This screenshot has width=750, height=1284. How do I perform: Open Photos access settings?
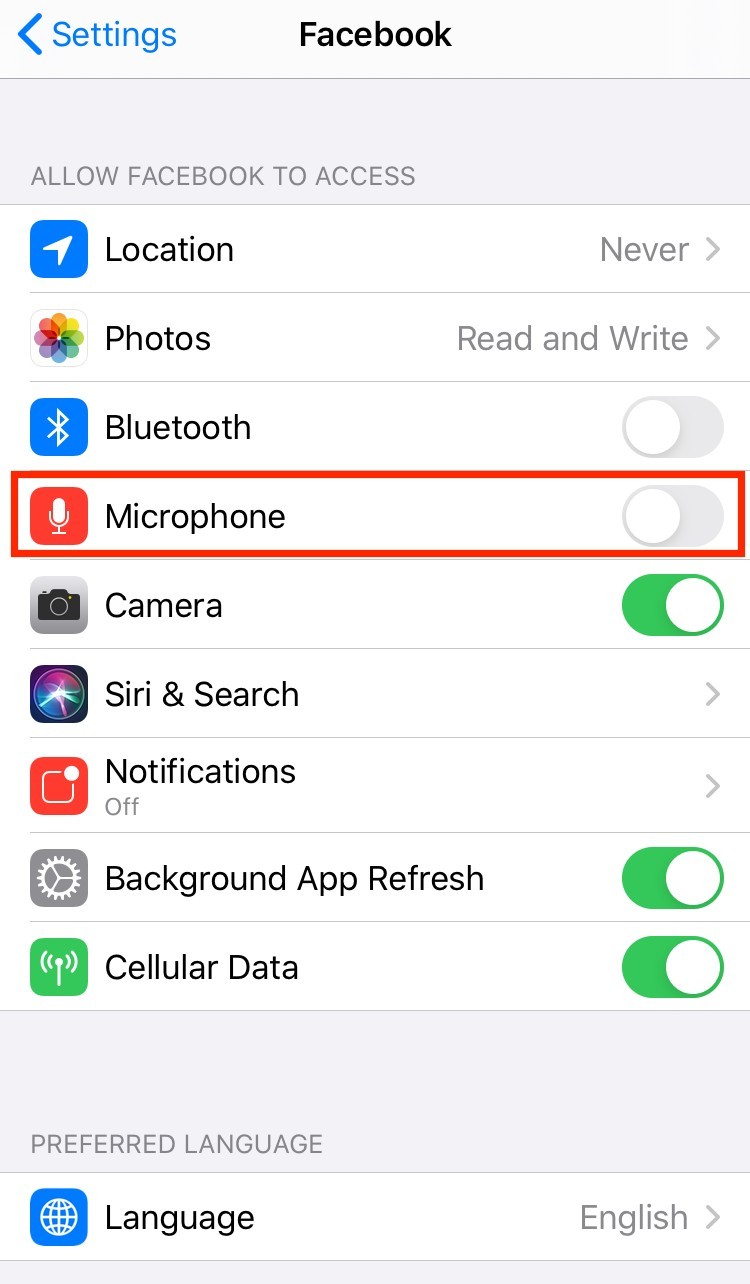(375, 338)
